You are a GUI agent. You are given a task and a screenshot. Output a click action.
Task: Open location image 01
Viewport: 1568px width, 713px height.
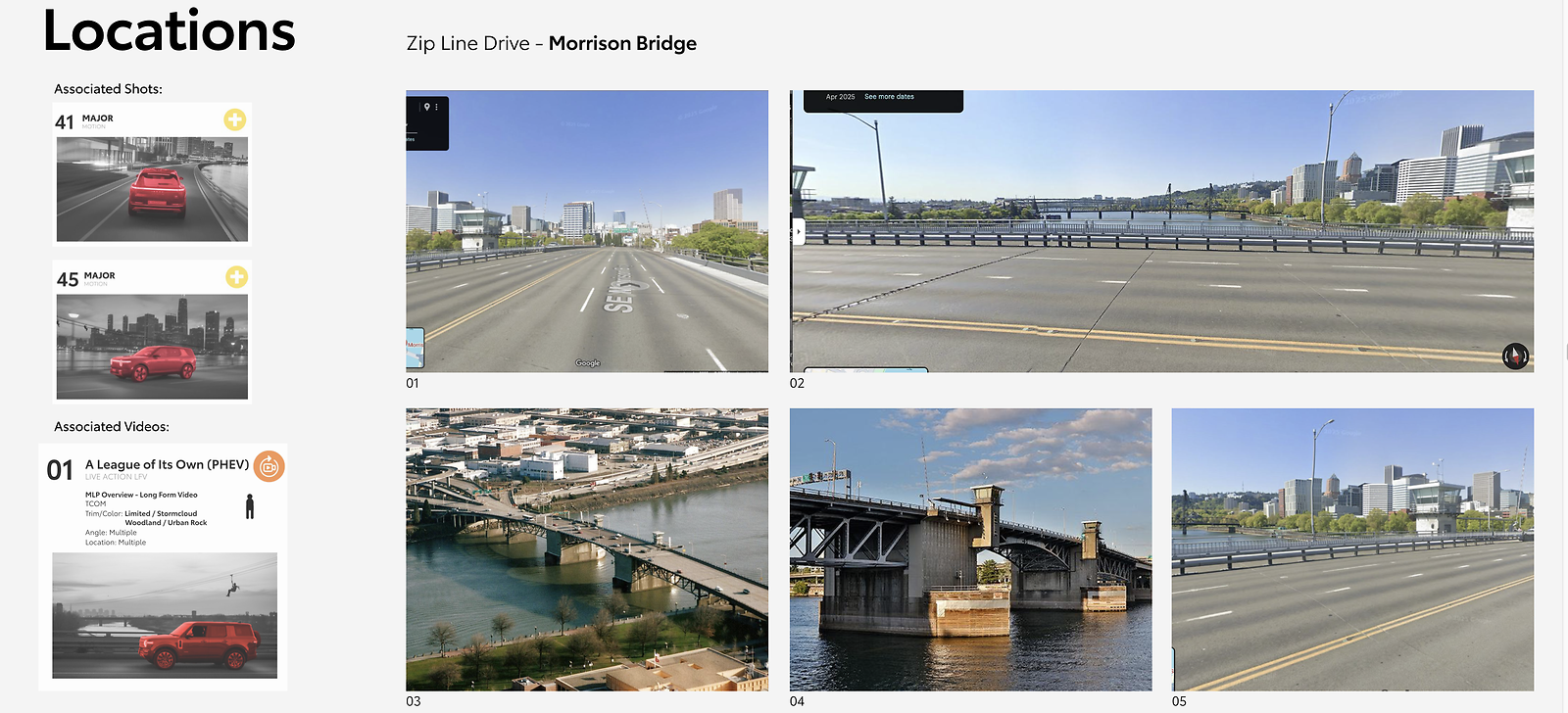587,231
